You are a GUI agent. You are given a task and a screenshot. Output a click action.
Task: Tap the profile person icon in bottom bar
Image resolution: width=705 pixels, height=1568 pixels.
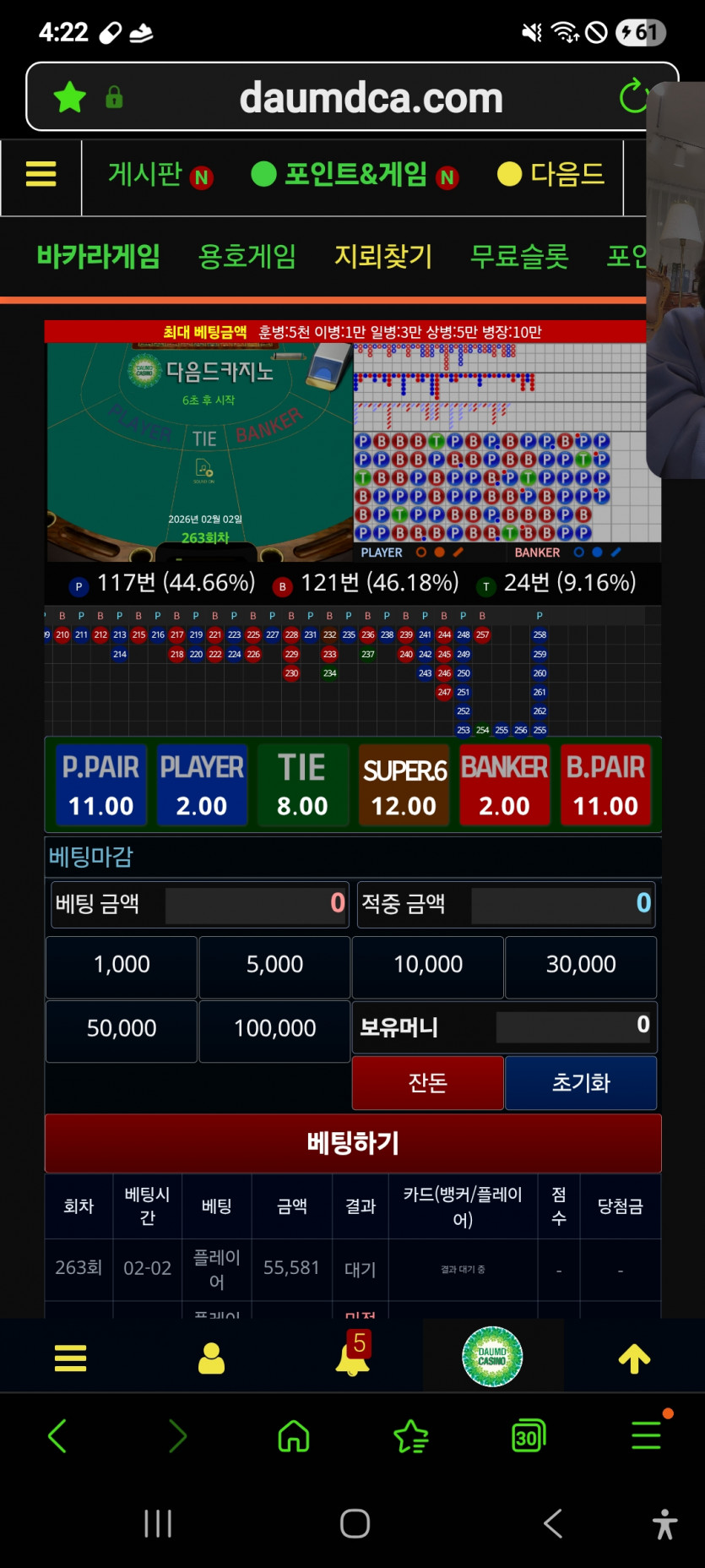click(x=211, y=1358)
